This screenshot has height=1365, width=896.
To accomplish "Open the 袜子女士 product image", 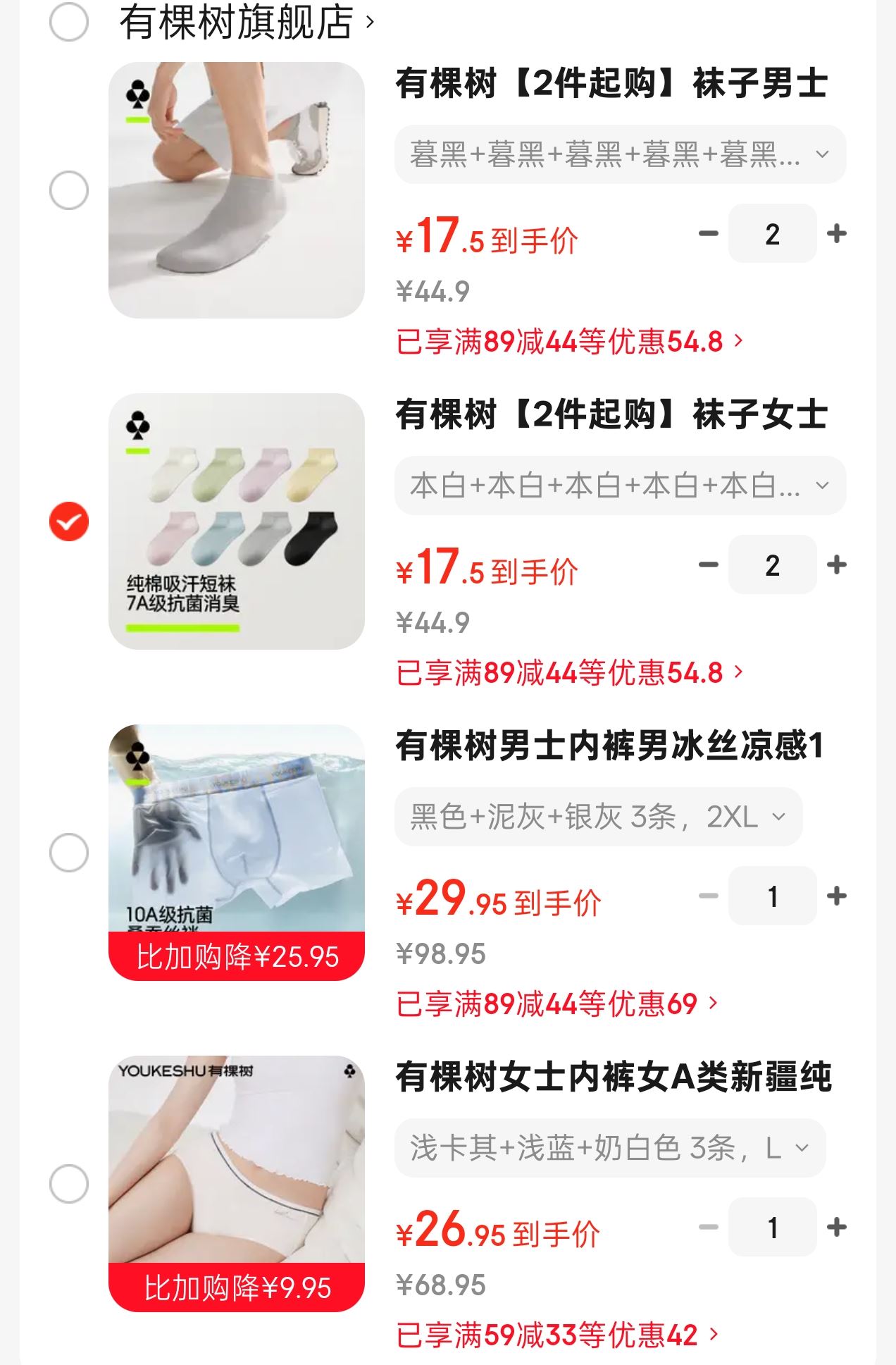I will (x=237, y=521).
